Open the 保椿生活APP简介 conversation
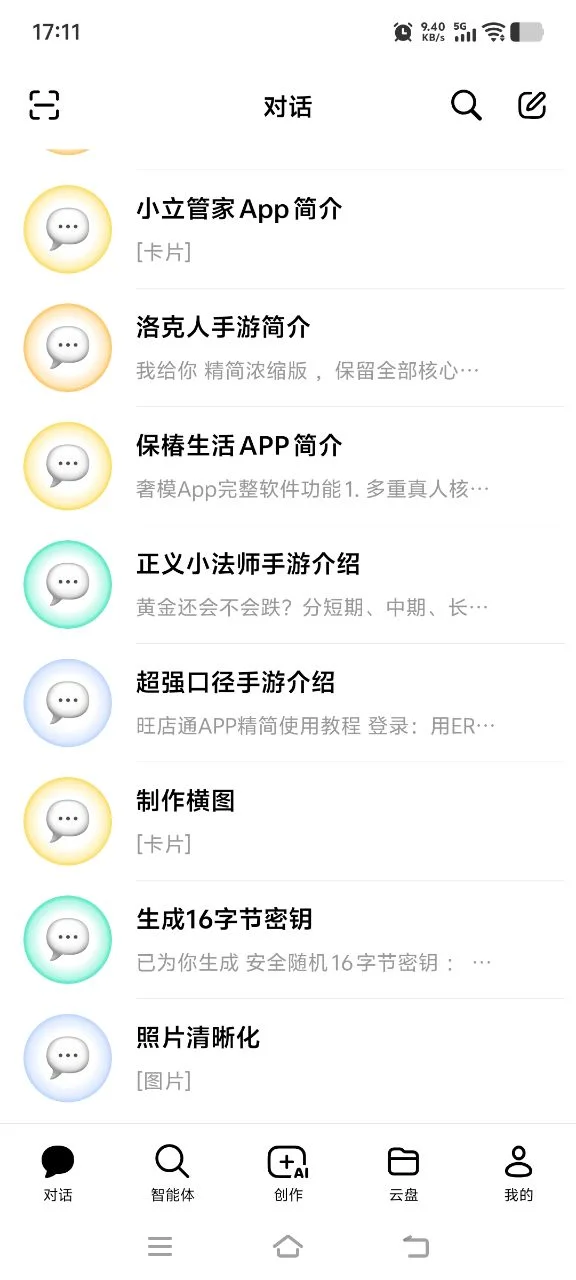The image size is (576, 1280). [288, 465]
